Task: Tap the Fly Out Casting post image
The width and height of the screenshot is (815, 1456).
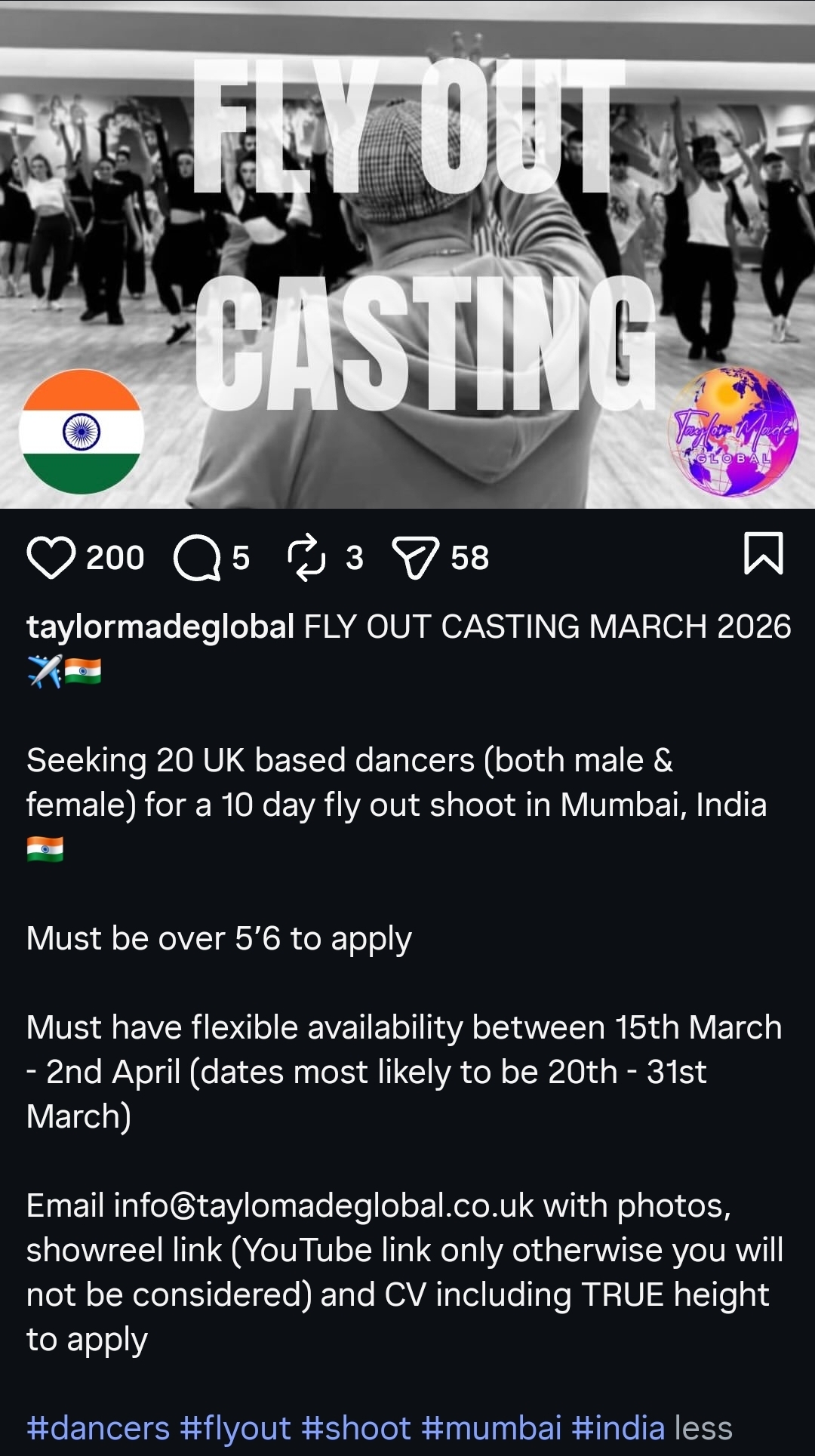Action: pos(407,254)
